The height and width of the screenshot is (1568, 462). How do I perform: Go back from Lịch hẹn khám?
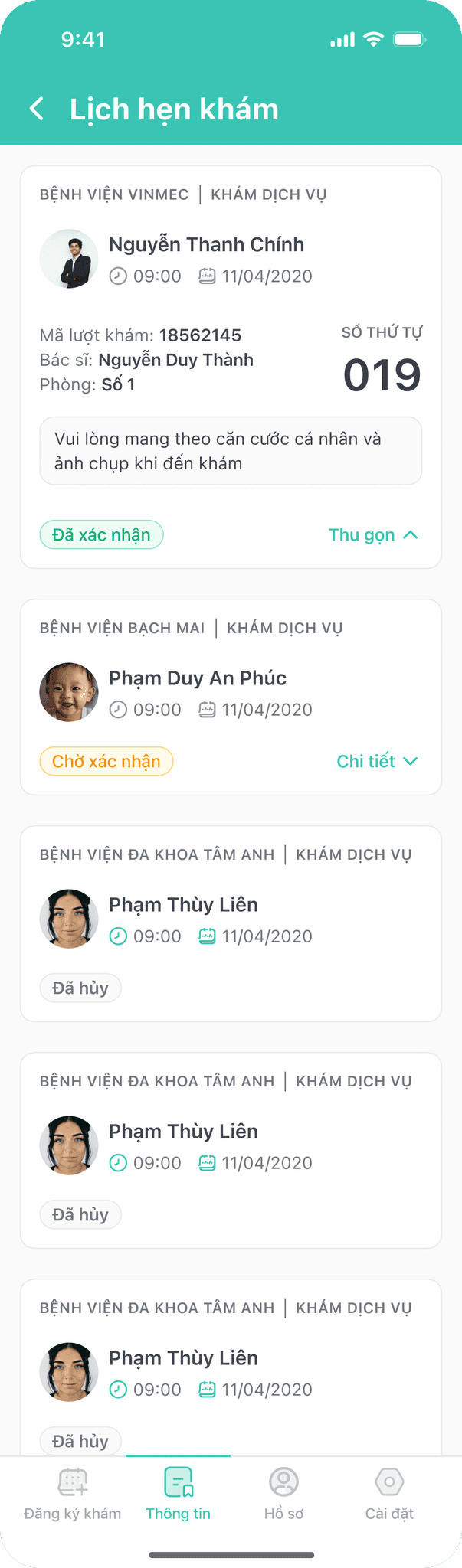[x=36, y=109]
